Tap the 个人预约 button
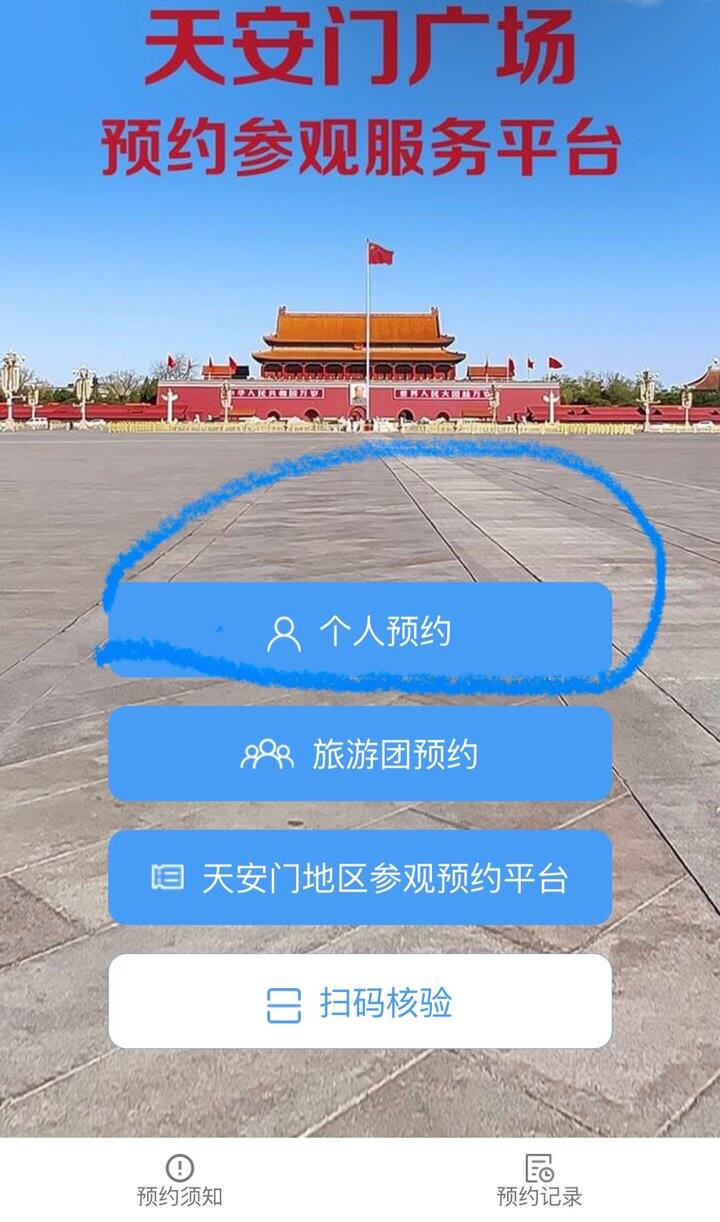This screenshot has width=720, height=1222. [360, 631]
